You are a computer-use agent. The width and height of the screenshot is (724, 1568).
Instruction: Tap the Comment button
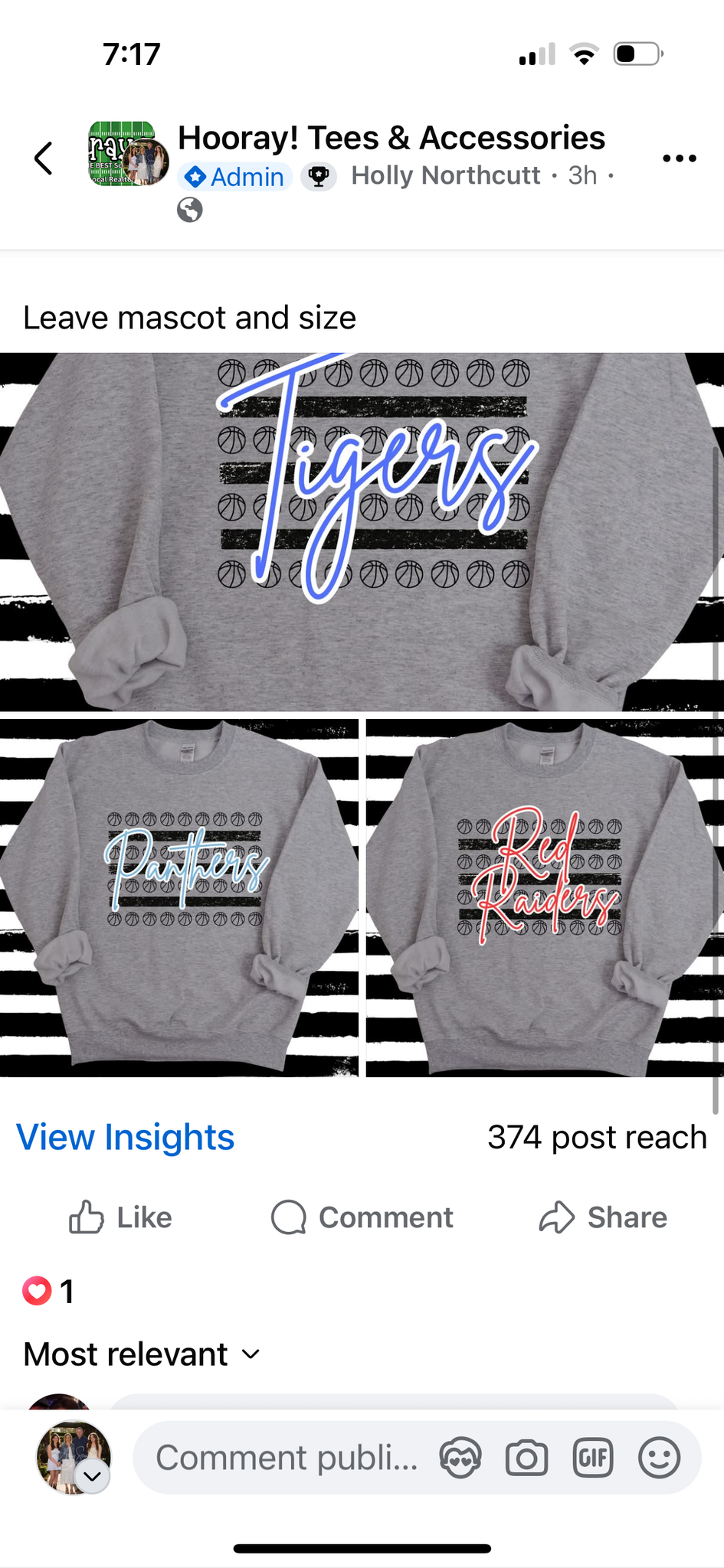pyautogui.click(x=362, y=1217)
